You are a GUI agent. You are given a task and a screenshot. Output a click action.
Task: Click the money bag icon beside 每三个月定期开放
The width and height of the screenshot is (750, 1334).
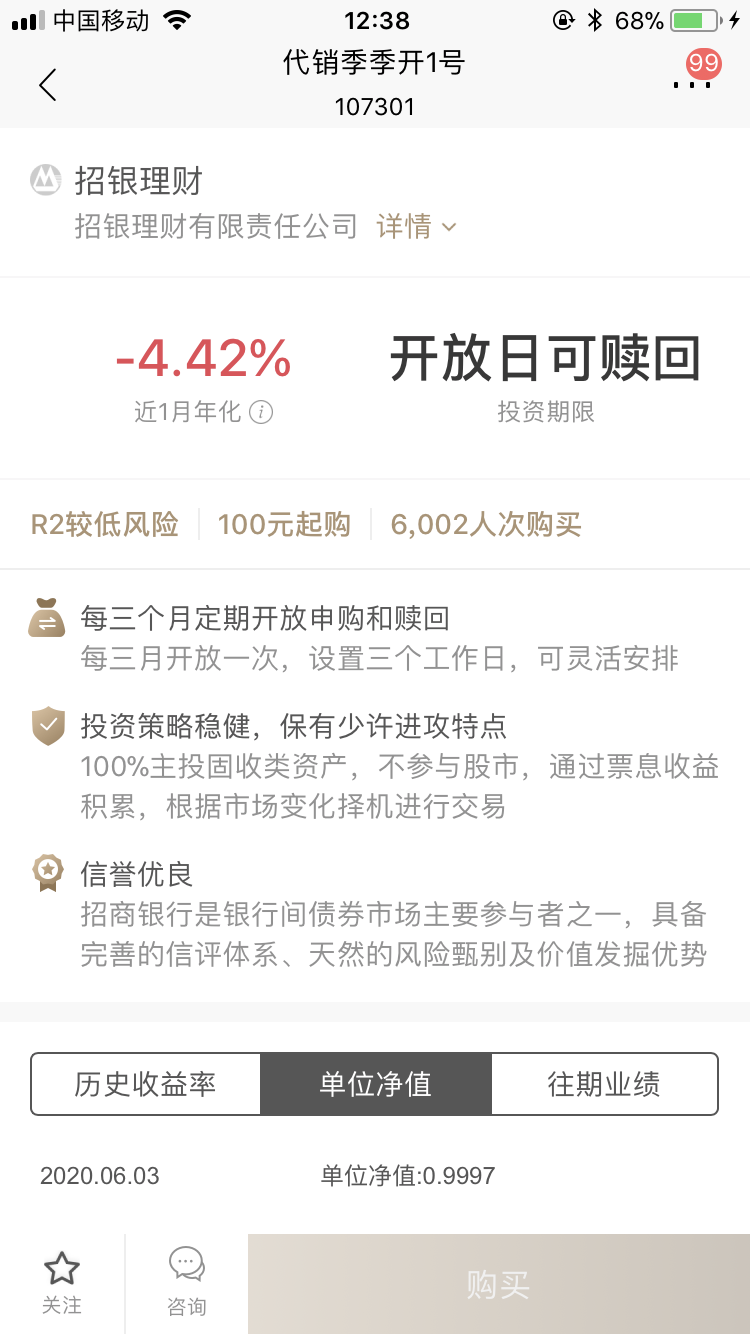click(x=46, y=618)
